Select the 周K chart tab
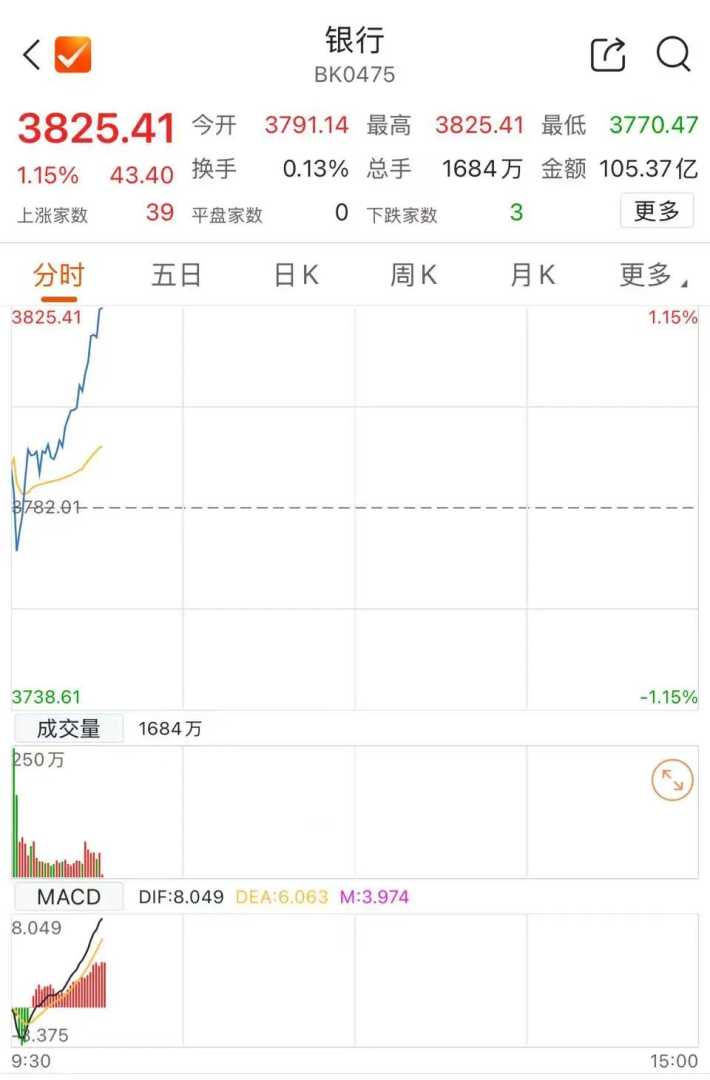This screenshot has height=1080, width=710. pyautogui.click(x=413, y=275)
